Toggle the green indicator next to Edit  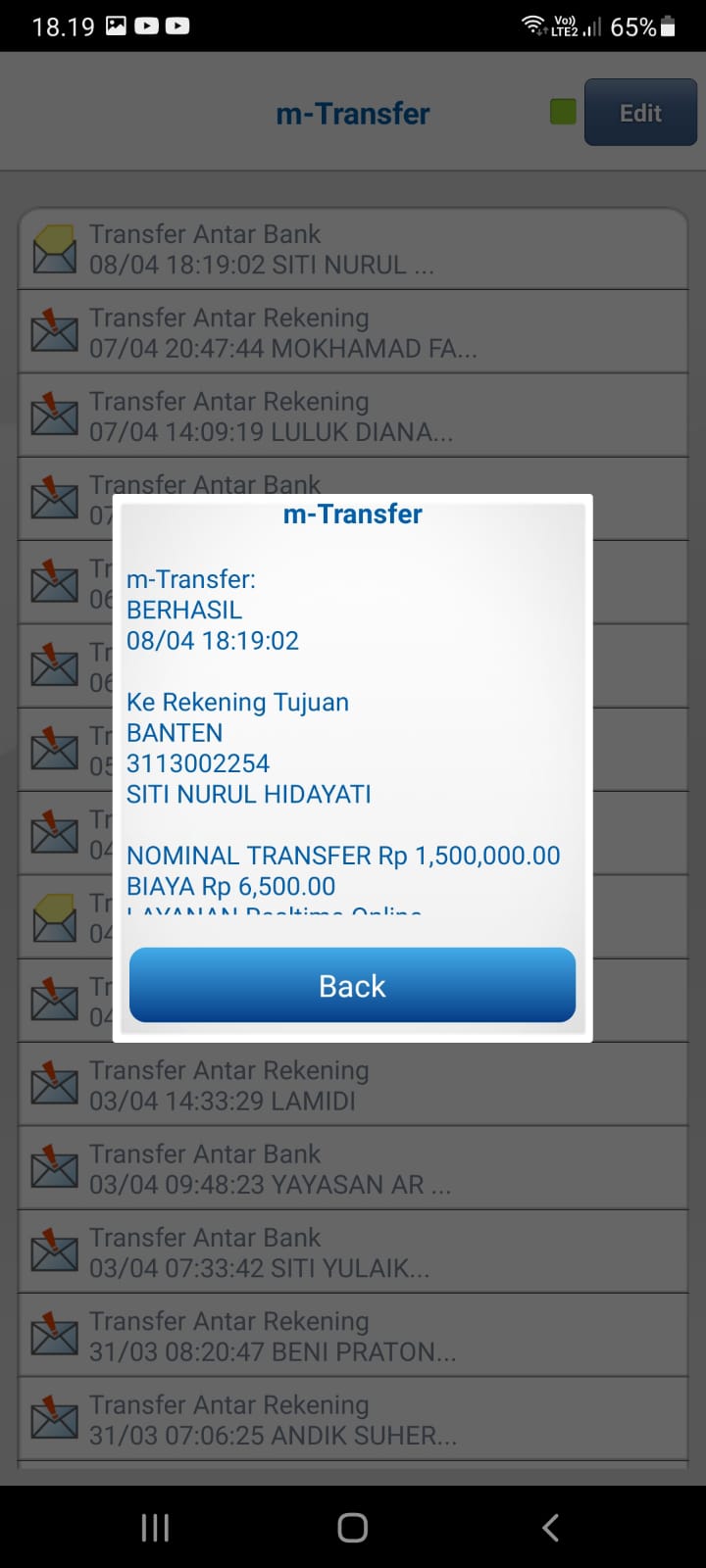point(562,111)
